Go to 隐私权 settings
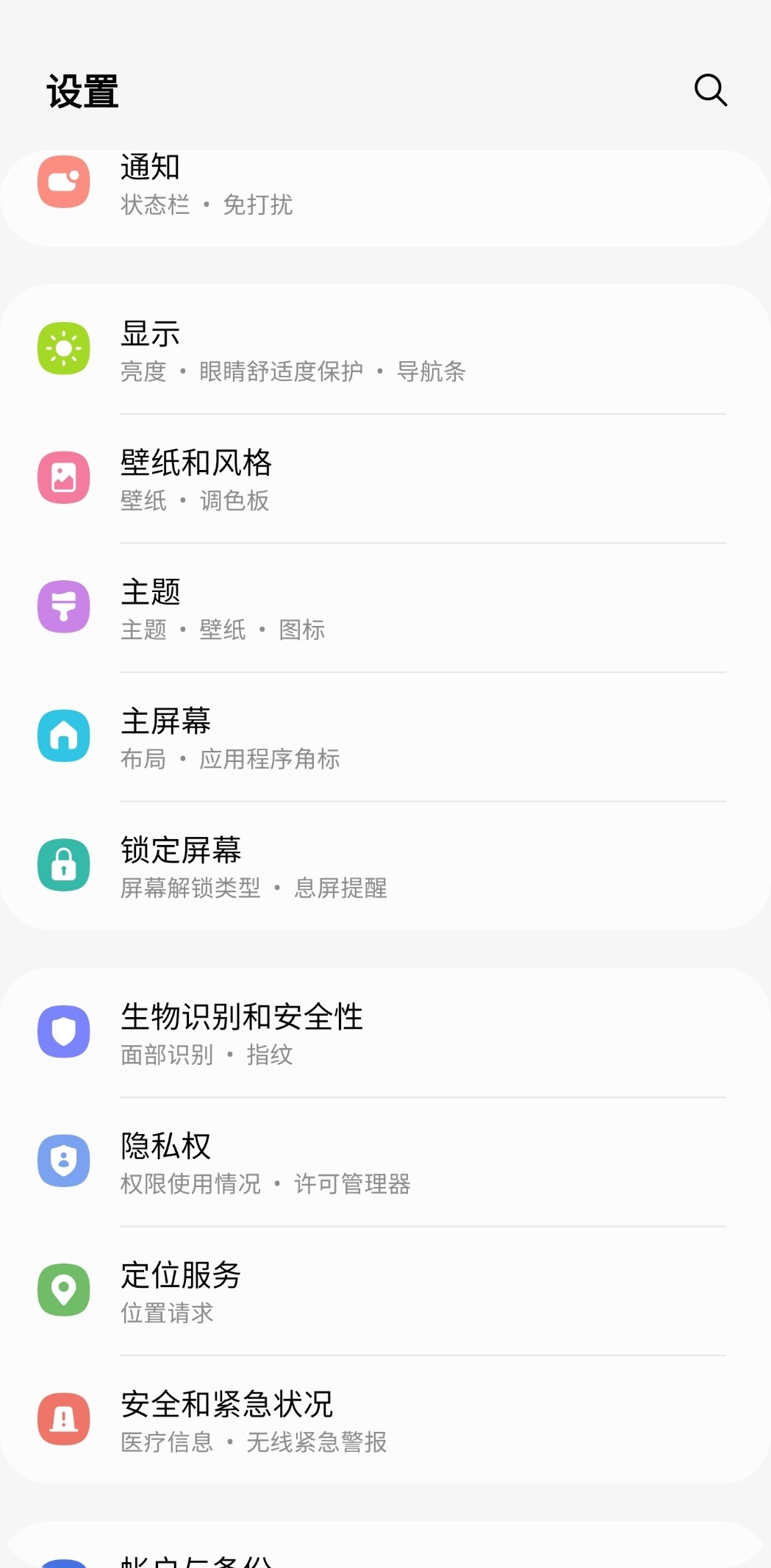 click(385, 1162)
